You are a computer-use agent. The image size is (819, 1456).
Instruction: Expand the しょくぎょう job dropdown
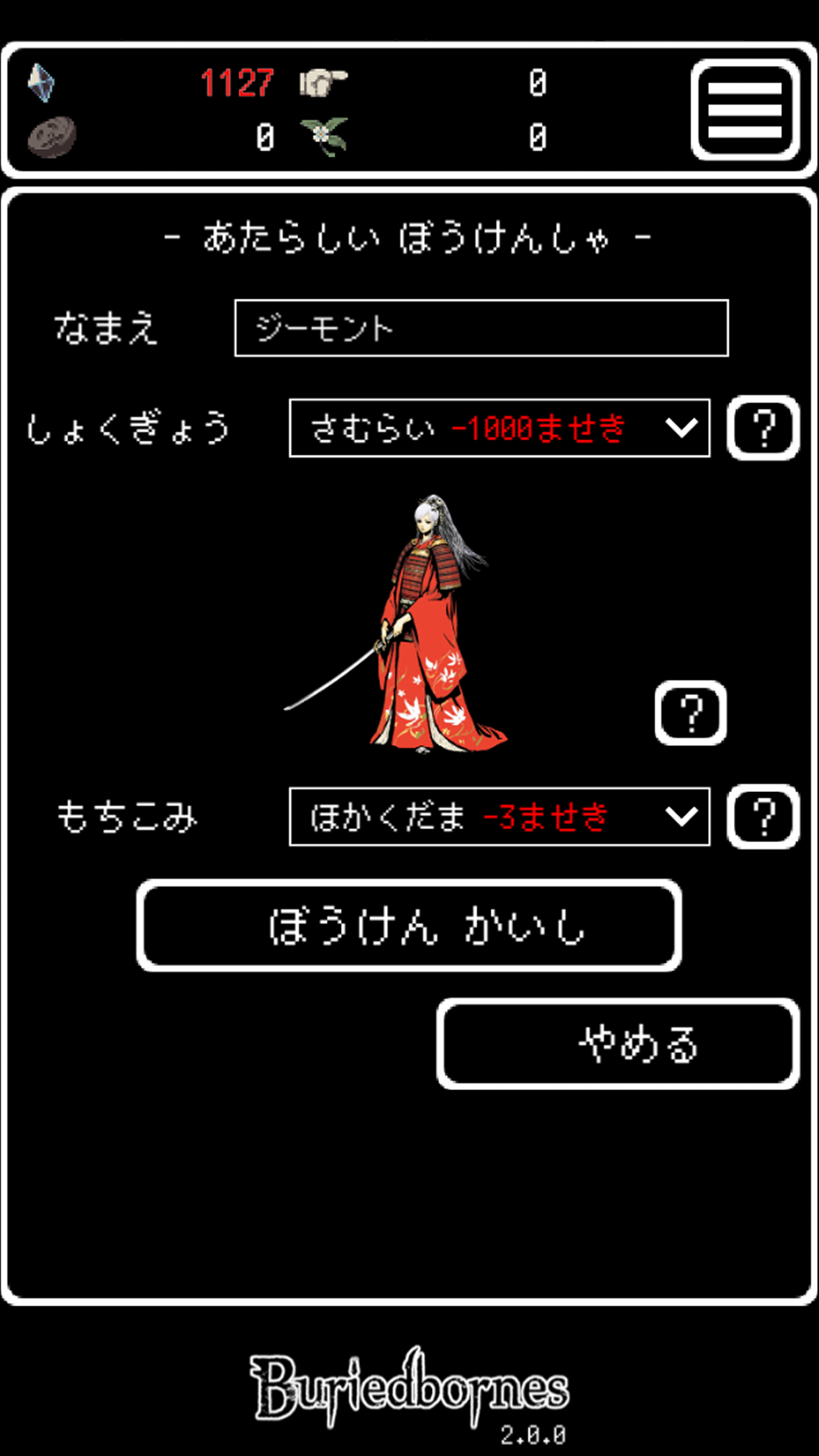pos(499,428)
